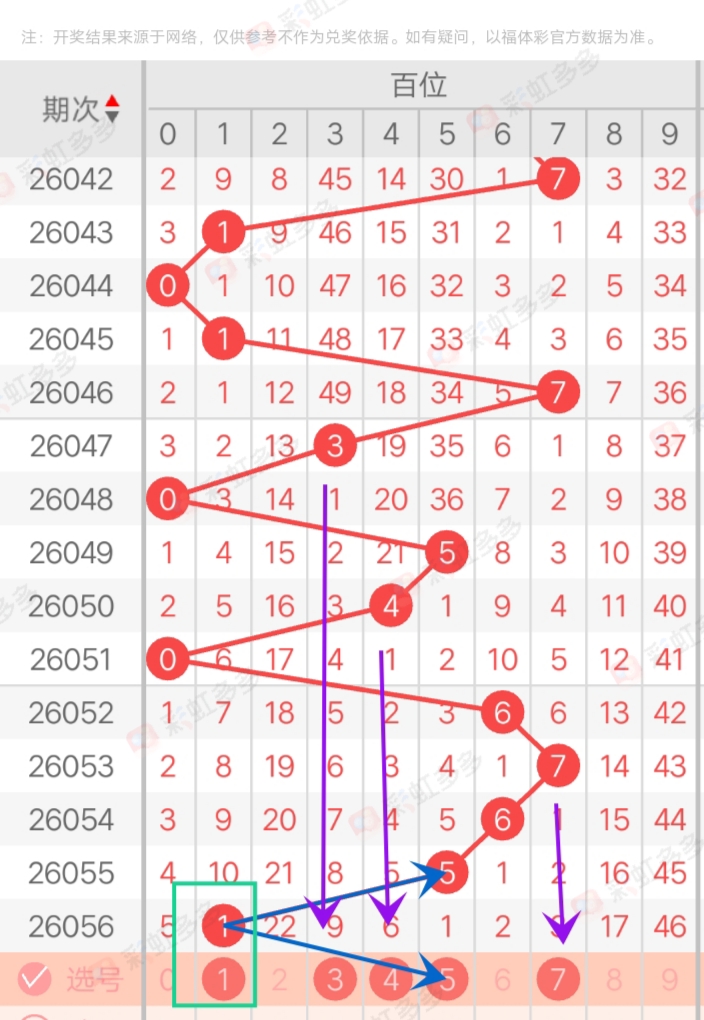The height and width of the screenshot is (1020, 704).
Task: Select number 9 in the 选号 row
Action: pos(670,980)
